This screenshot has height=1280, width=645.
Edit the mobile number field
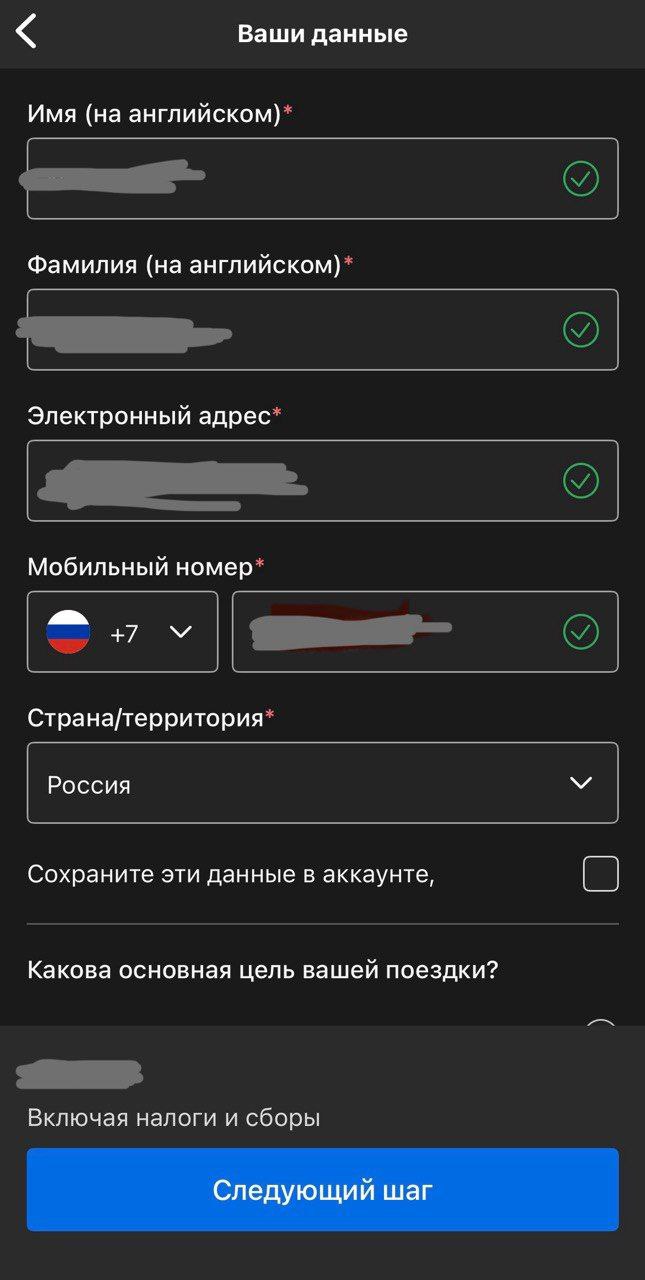[400, 632]
